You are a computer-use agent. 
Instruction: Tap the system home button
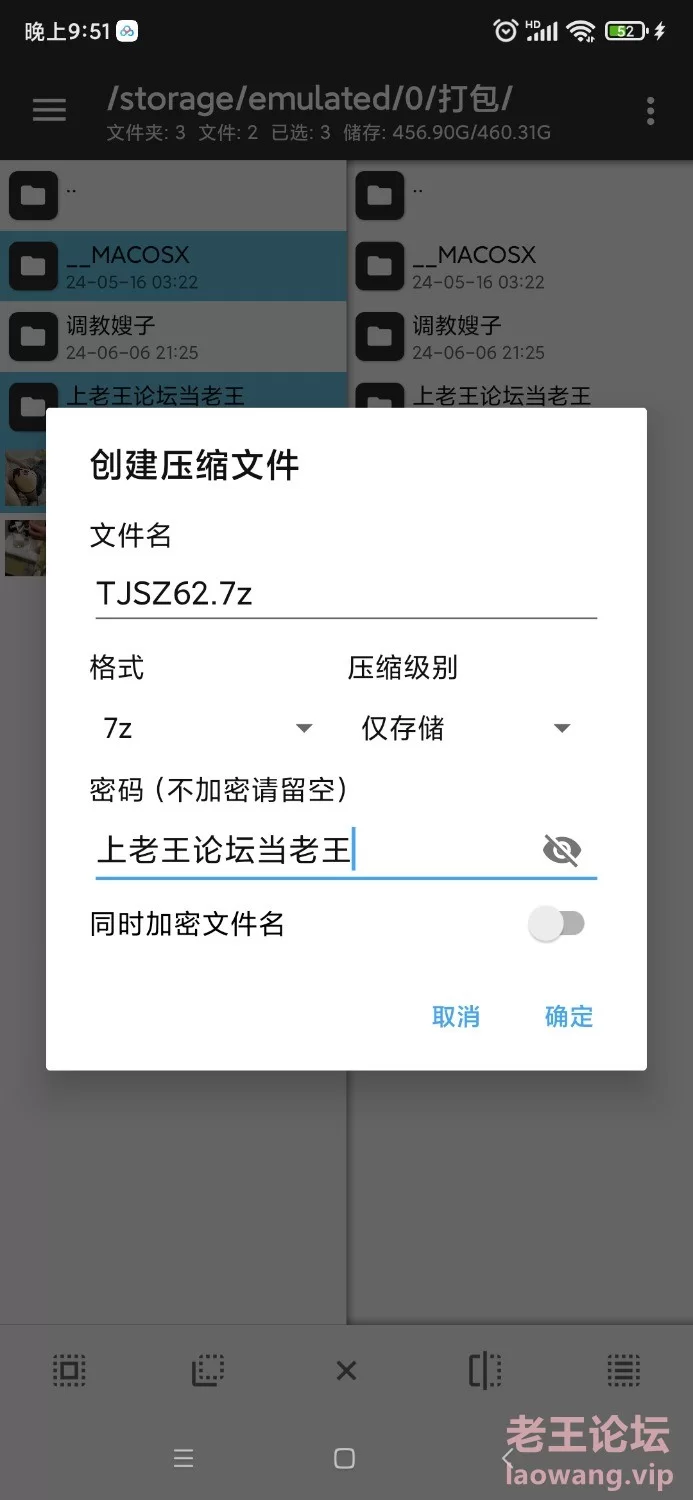344,1458
